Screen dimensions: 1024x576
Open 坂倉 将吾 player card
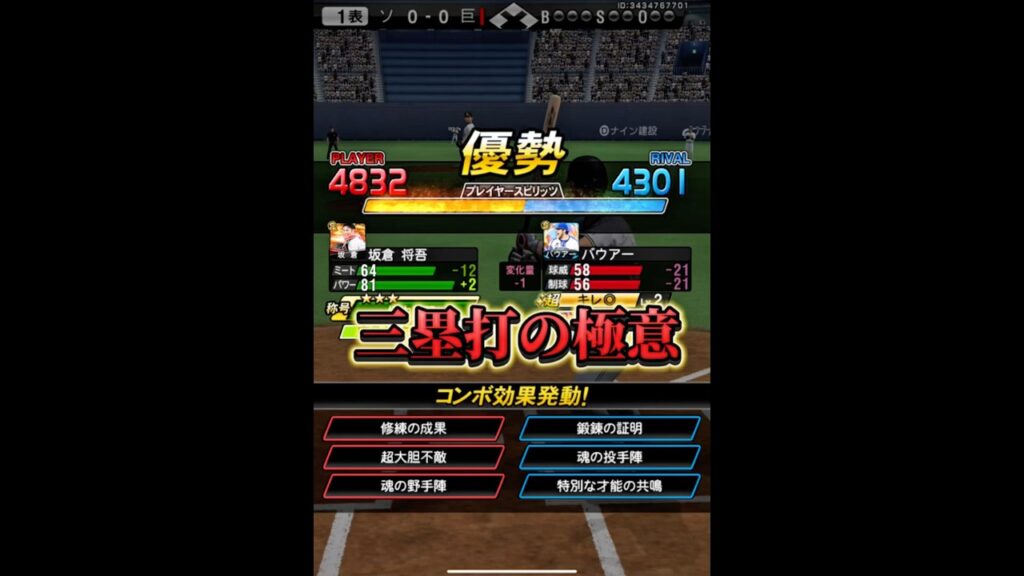click(x=347, y=240)
